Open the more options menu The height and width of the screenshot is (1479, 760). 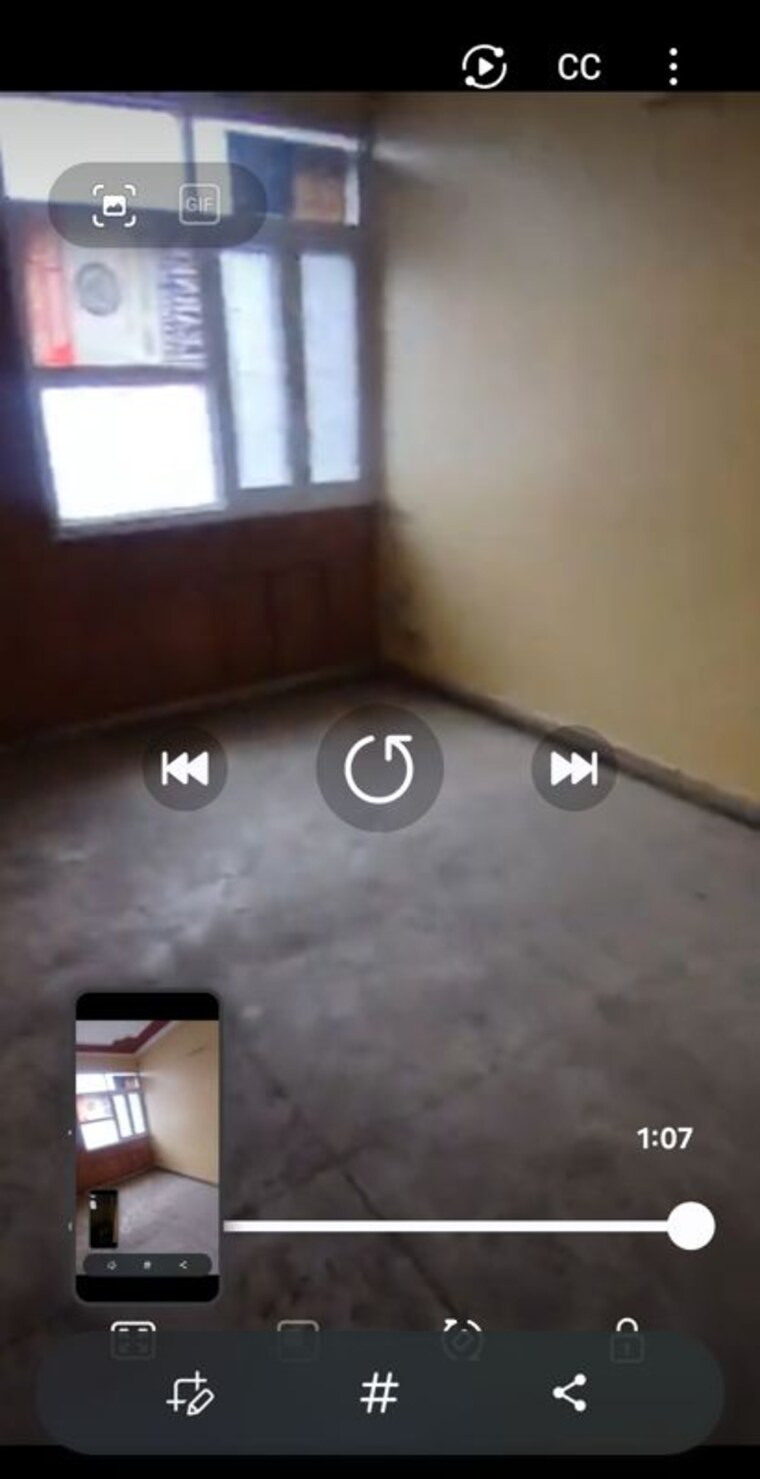[x=673, y=67]
